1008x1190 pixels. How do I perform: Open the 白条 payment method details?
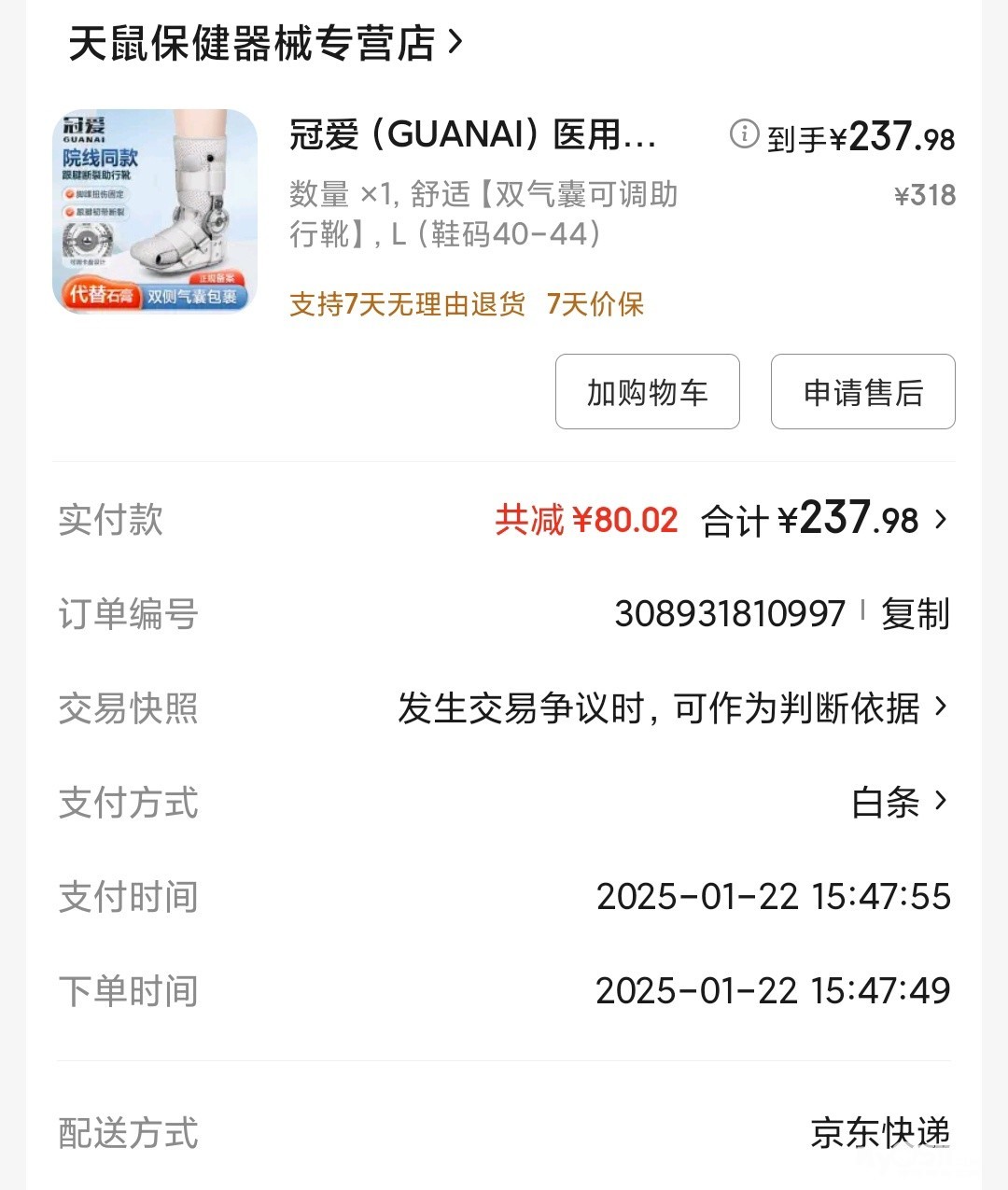click(898, 802)
